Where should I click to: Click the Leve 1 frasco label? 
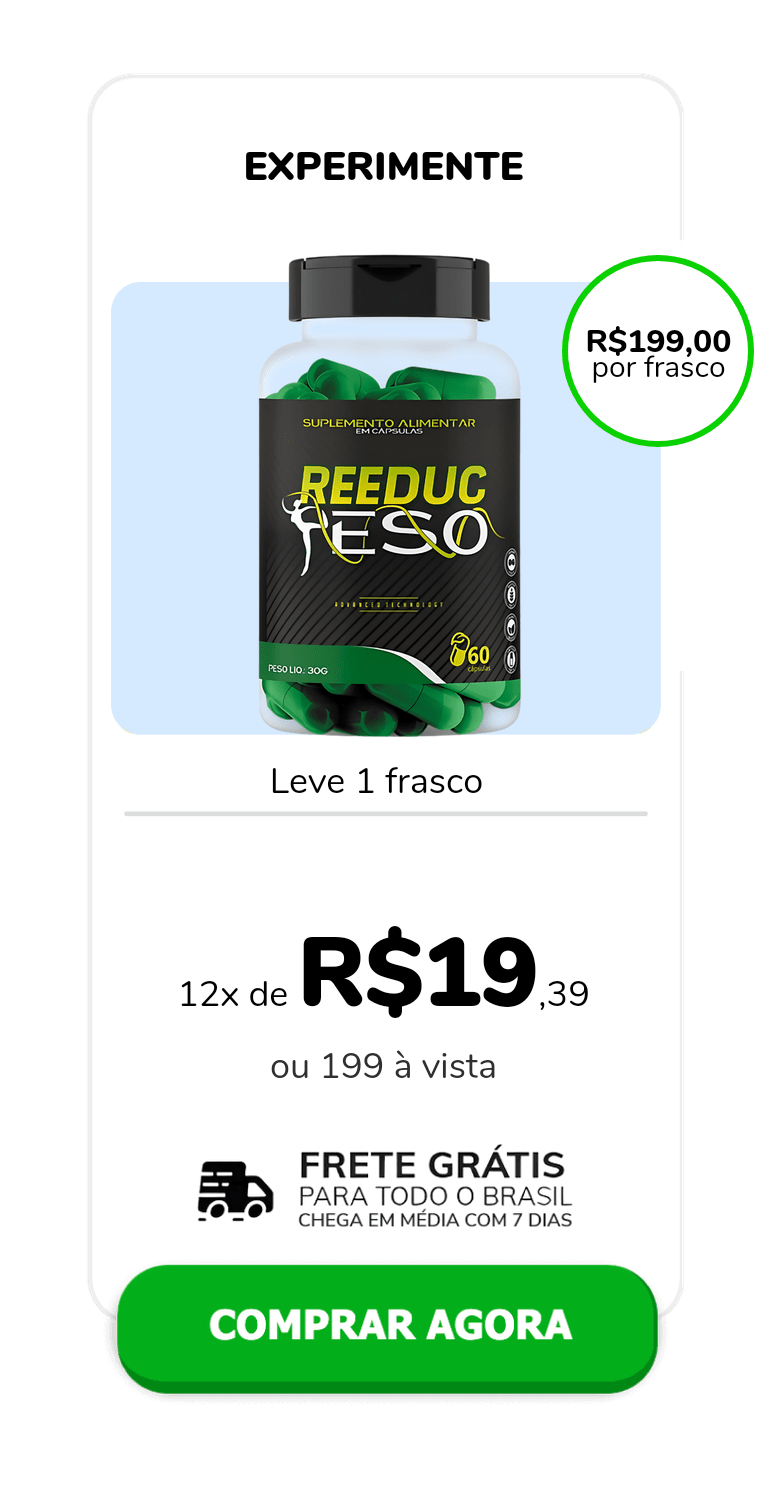(376, 783)
